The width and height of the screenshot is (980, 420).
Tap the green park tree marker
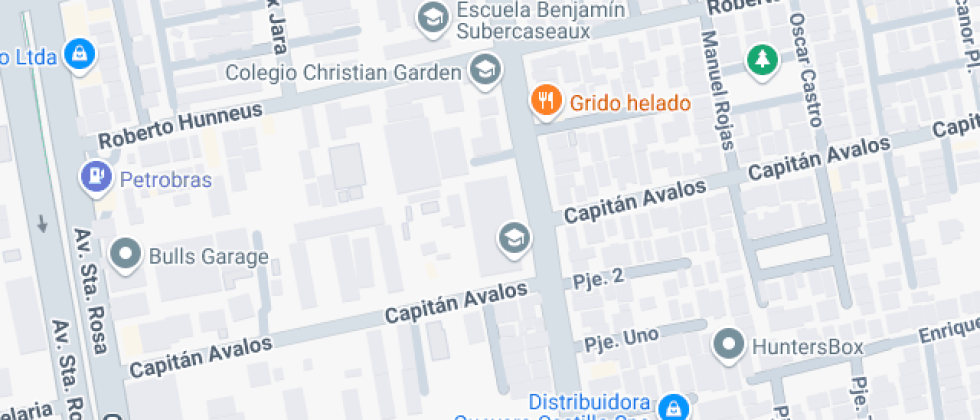(763, 59)
